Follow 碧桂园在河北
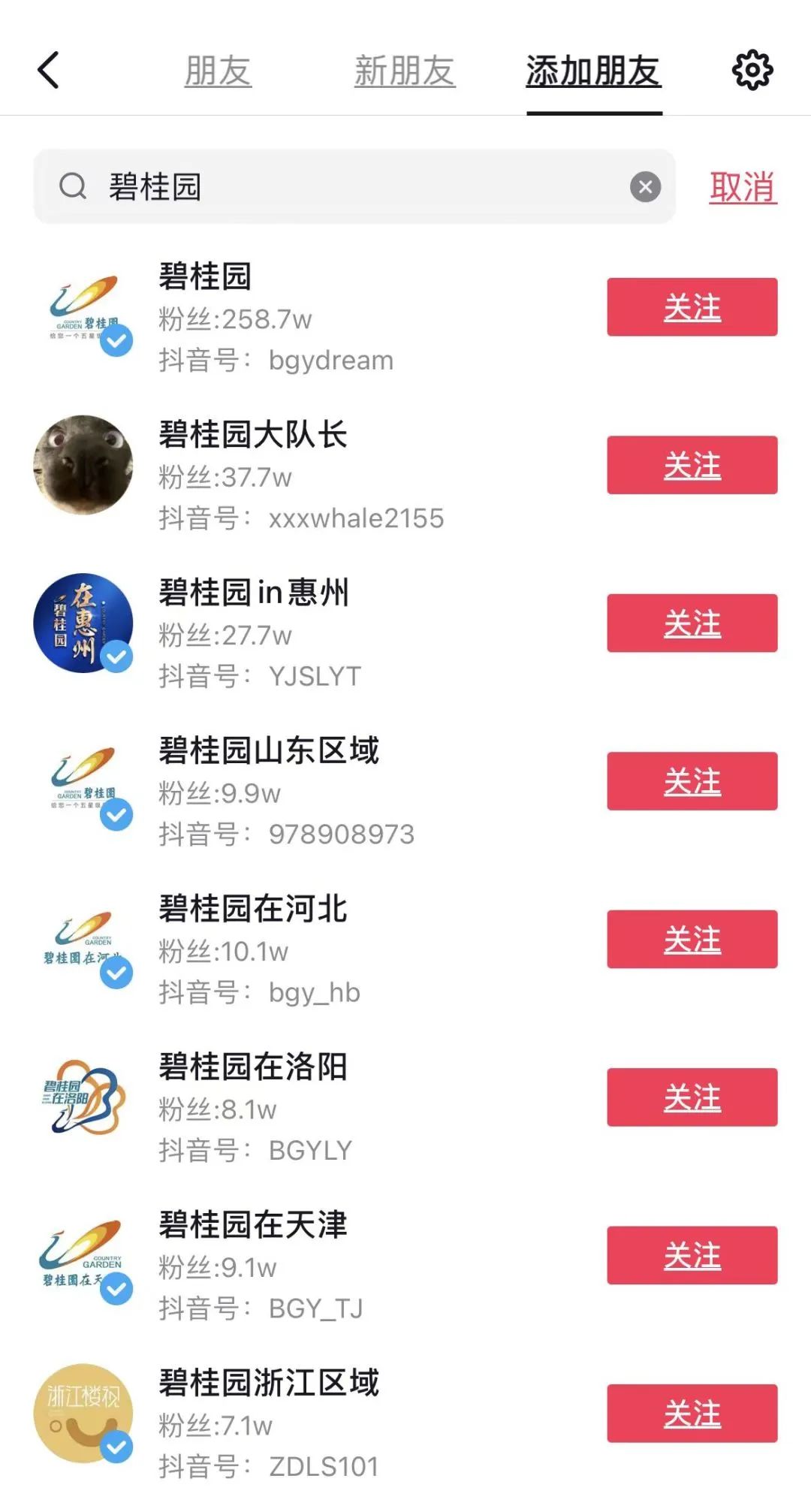This screenshot has width=811, height=1512. pos(692,940)
